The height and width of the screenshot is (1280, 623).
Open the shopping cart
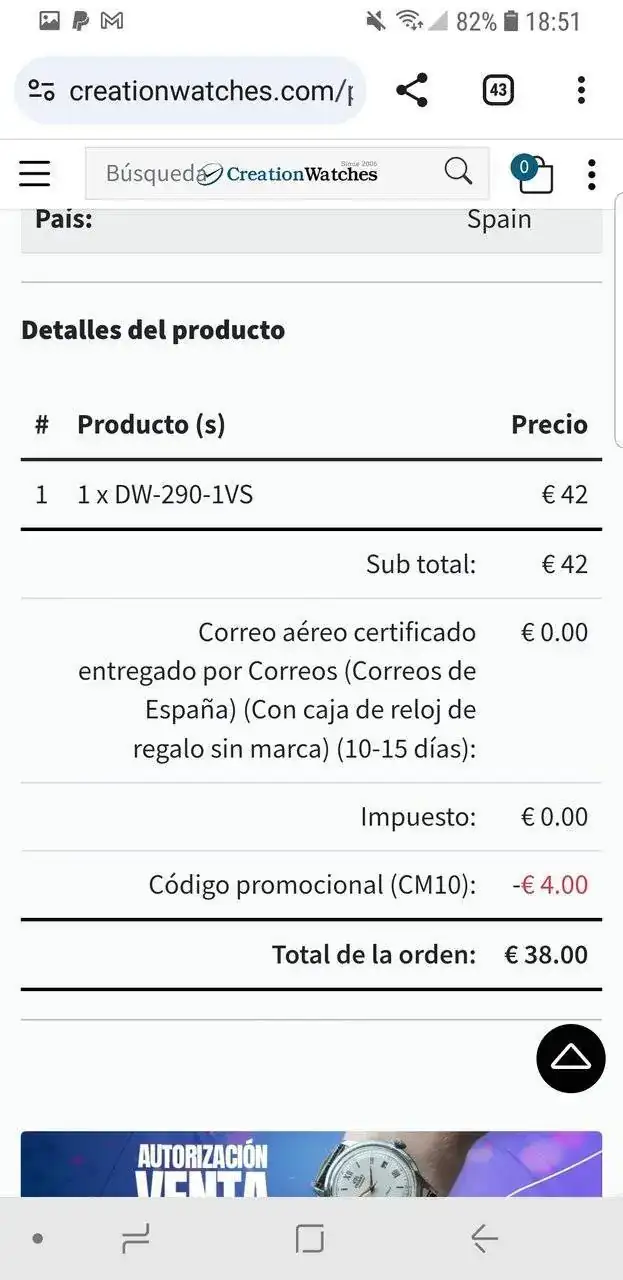534,173
